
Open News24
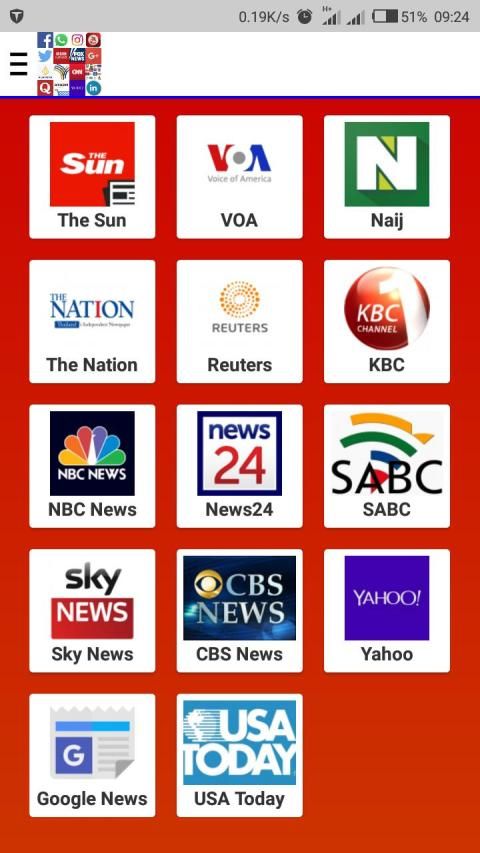pos(239,466)
